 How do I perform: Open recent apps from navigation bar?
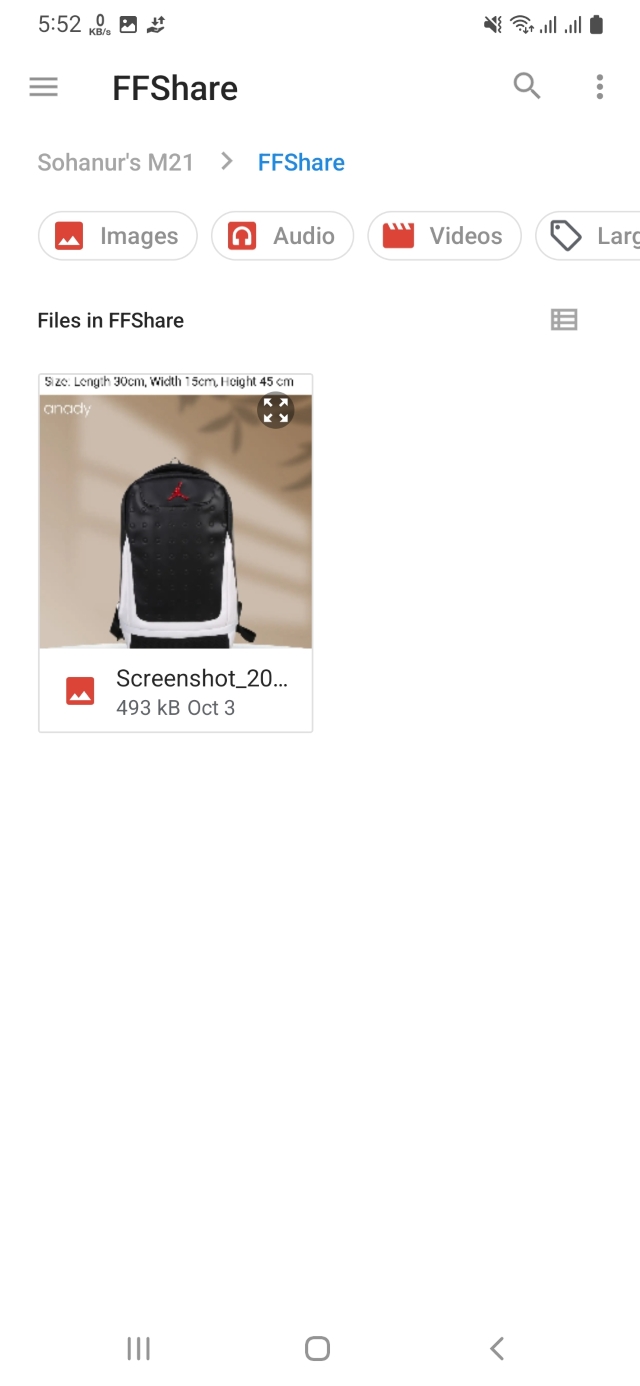139,1348
